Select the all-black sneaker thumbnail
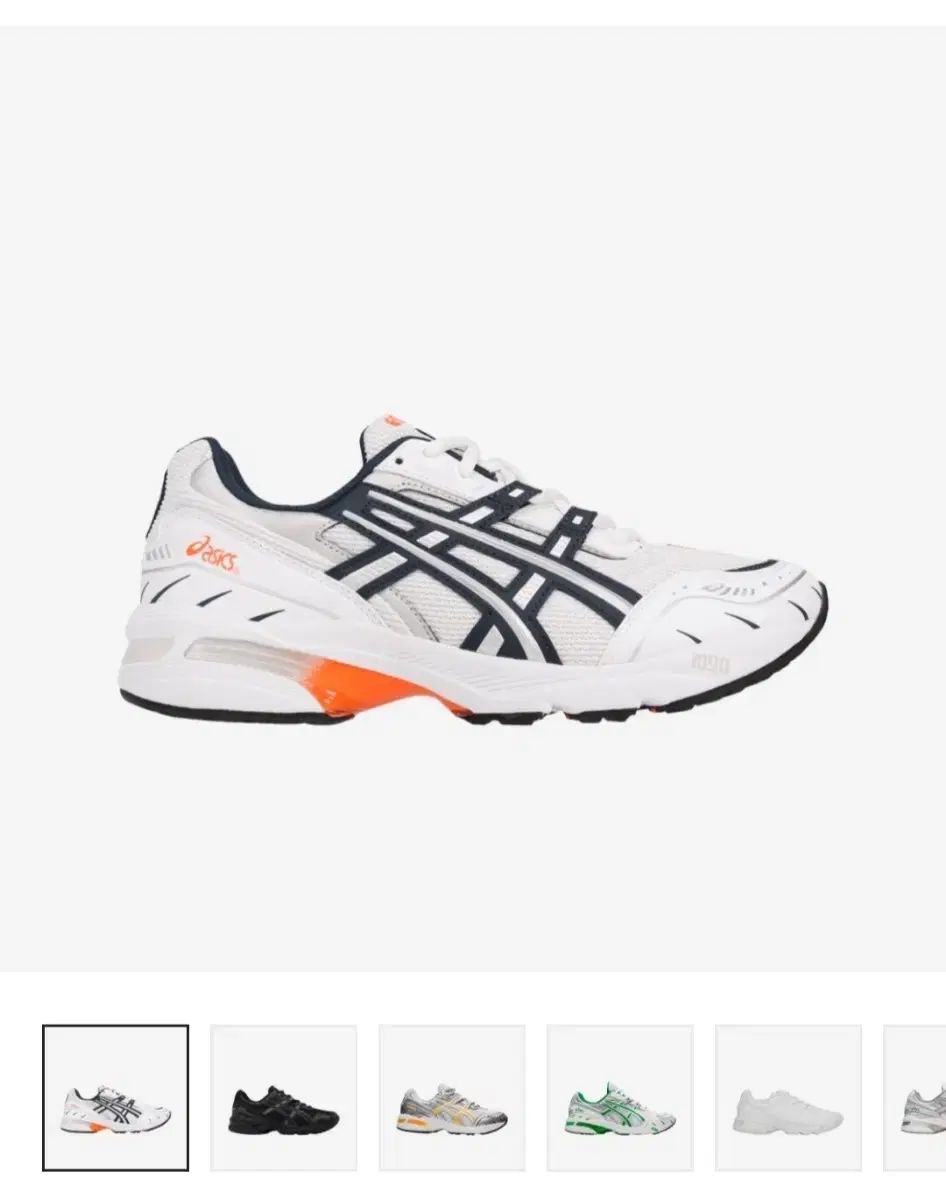 [284, 1098]
